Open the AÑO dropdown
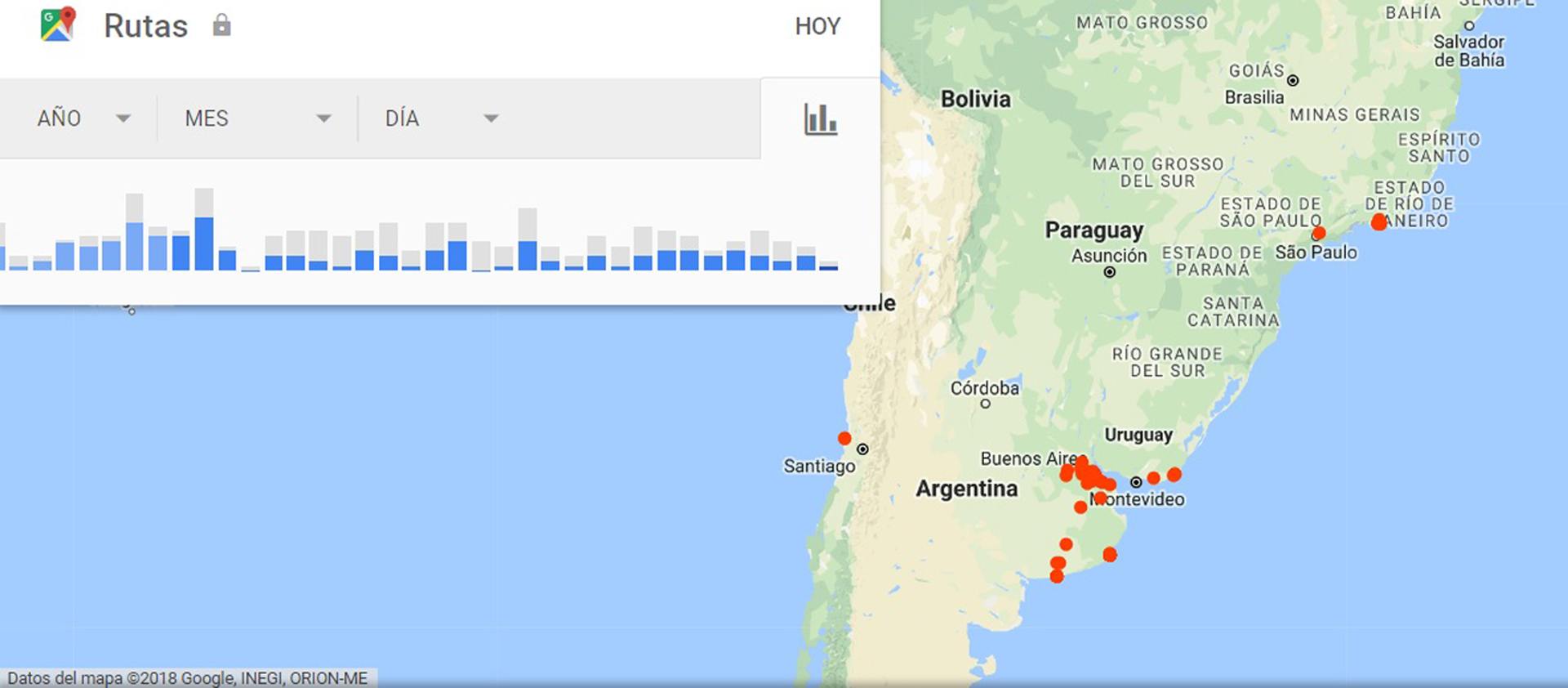Viewport: 1568px width, 688px height. pyautogui.click(x=82, y=118)
